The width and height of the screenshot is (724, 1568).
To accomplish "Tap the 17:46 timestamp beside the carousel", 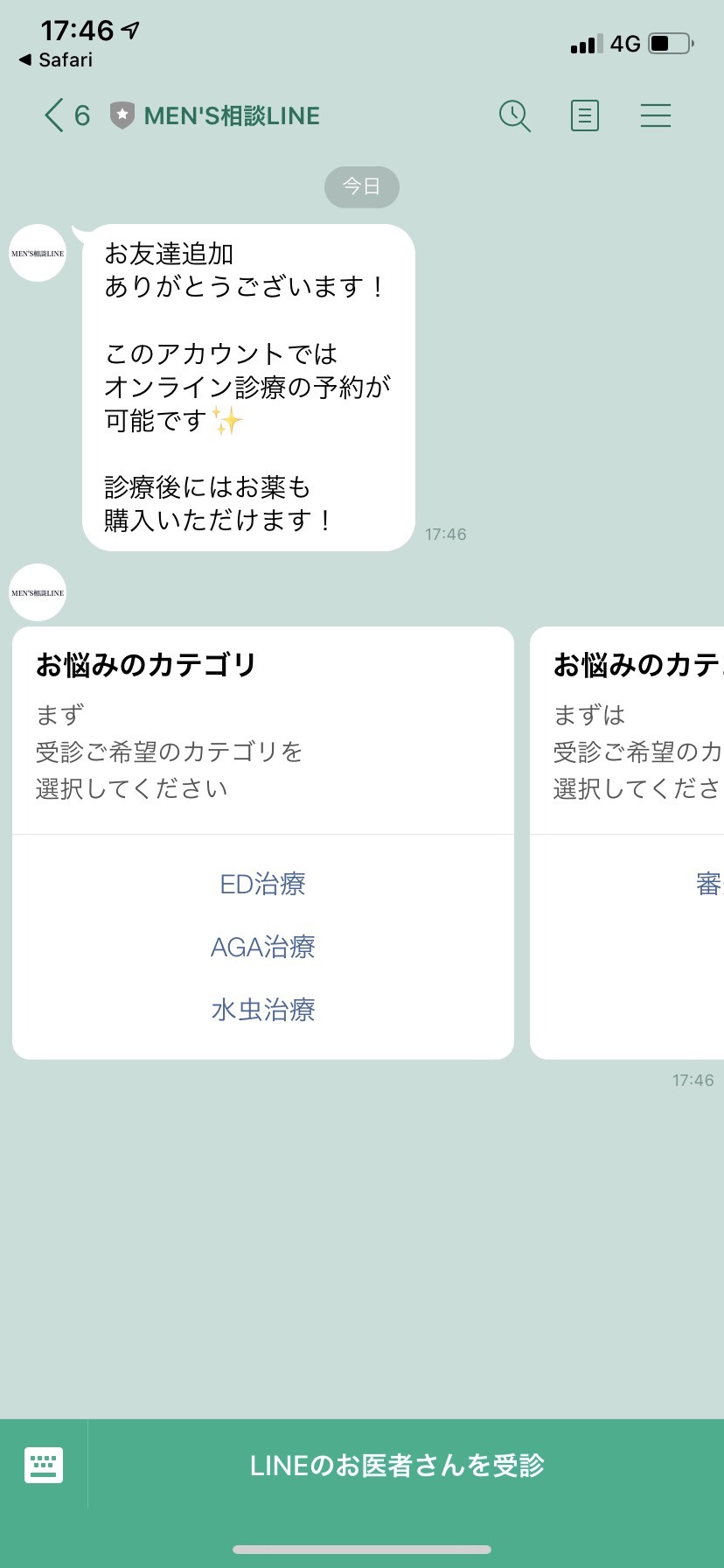I will pyautogui.click(x=693, y=1080).
